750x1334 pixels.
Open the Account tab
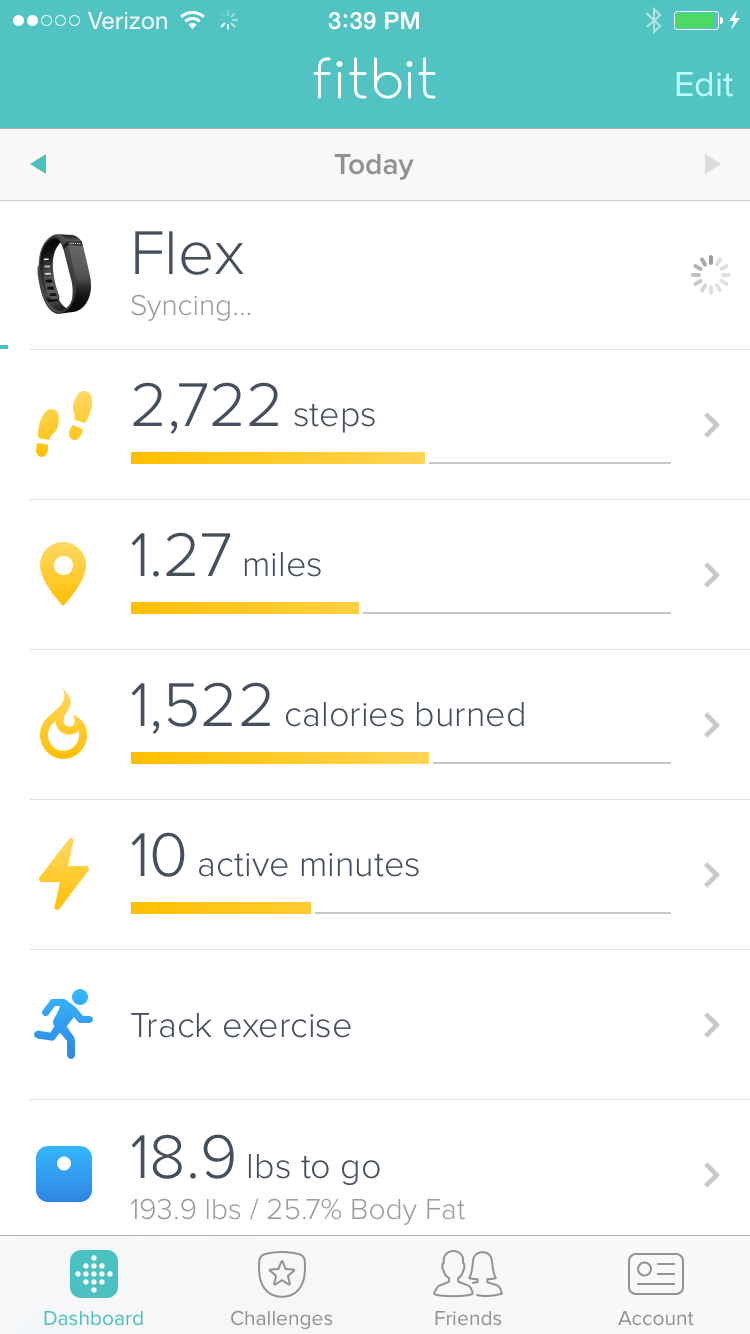click(656, 1288)
